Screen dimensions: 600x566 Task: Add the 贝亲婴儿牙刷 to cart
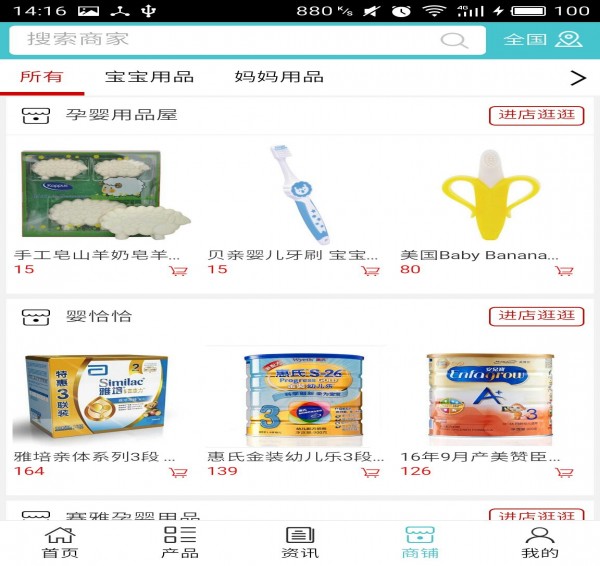pos(371,270)
